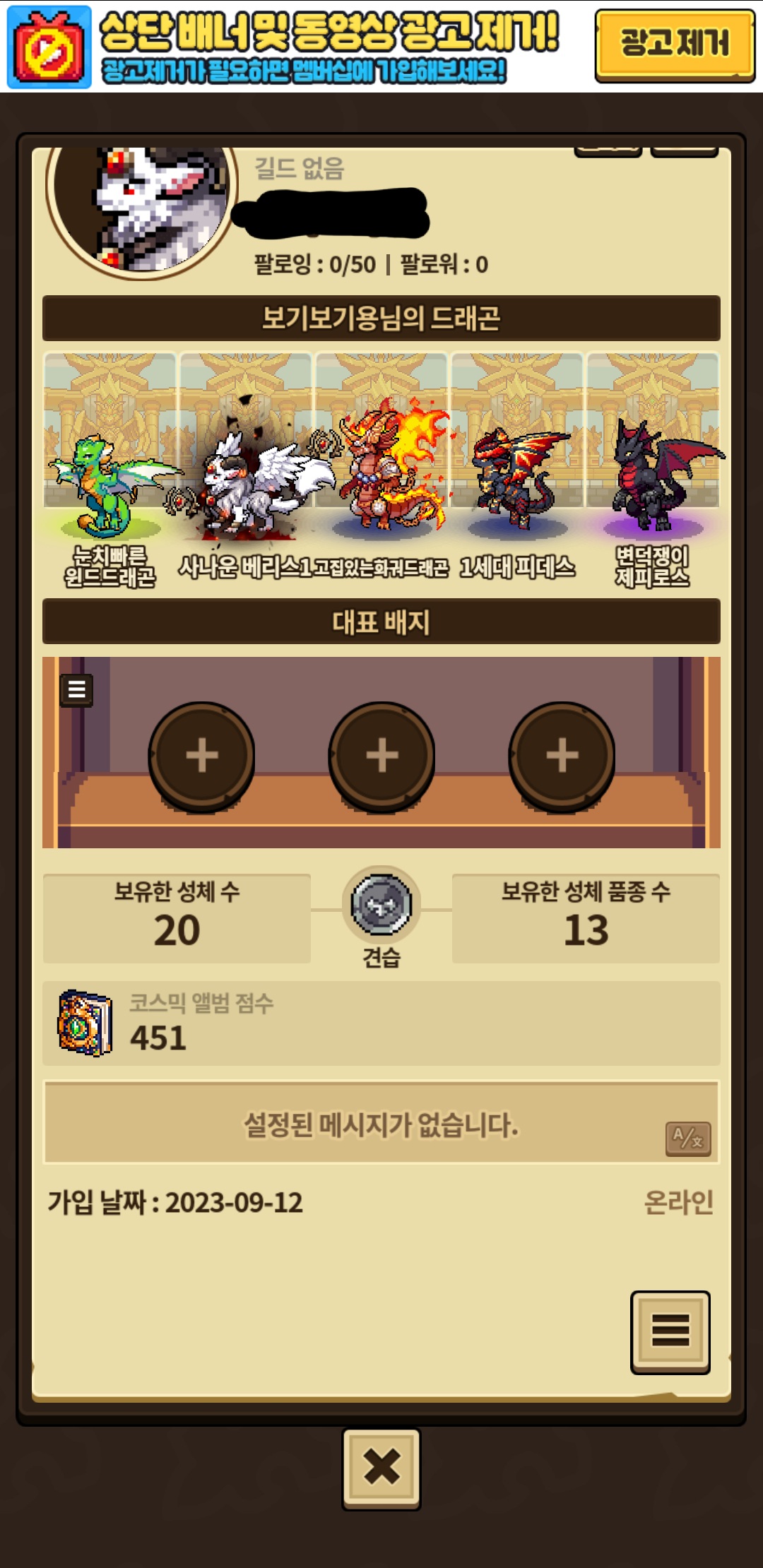Tap the 광고제거 button in the banner
This screenshot has width=763, height=1568.
[x=675, y=45]
